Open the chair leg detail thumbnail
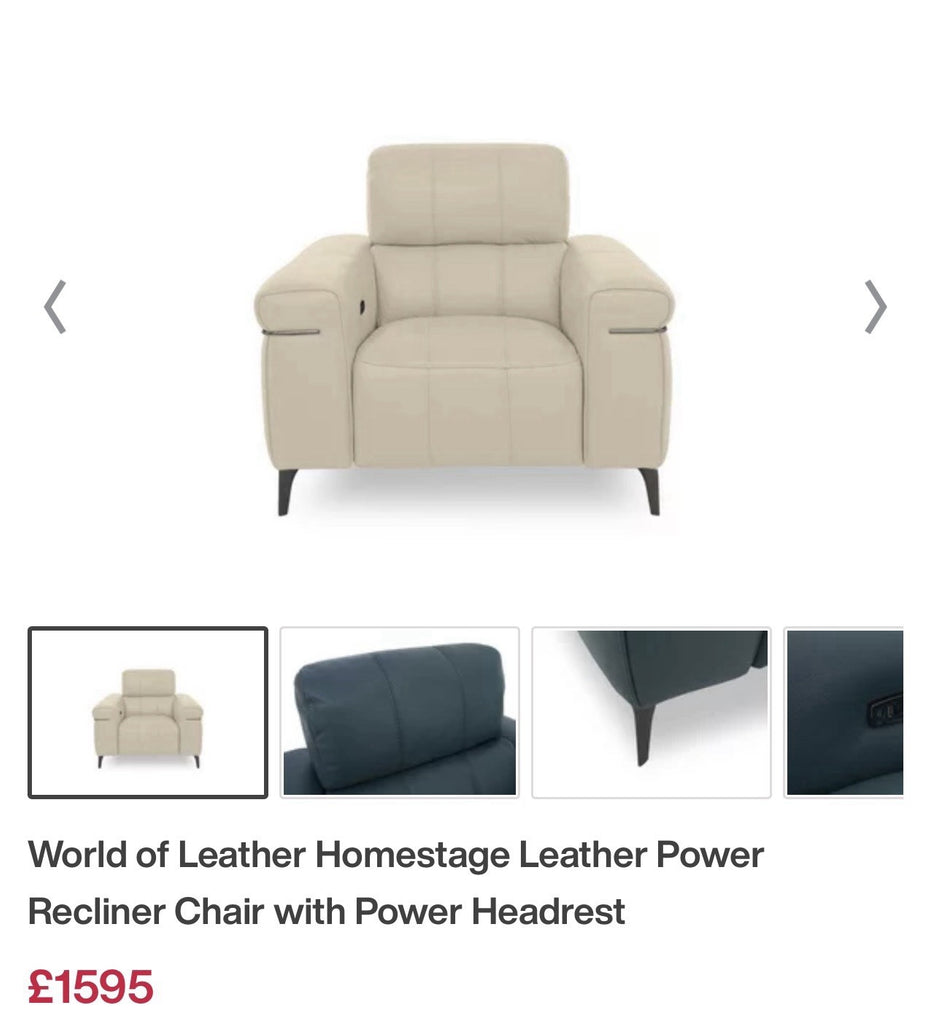Viewport: 936px width, 1024px height. 651,712
